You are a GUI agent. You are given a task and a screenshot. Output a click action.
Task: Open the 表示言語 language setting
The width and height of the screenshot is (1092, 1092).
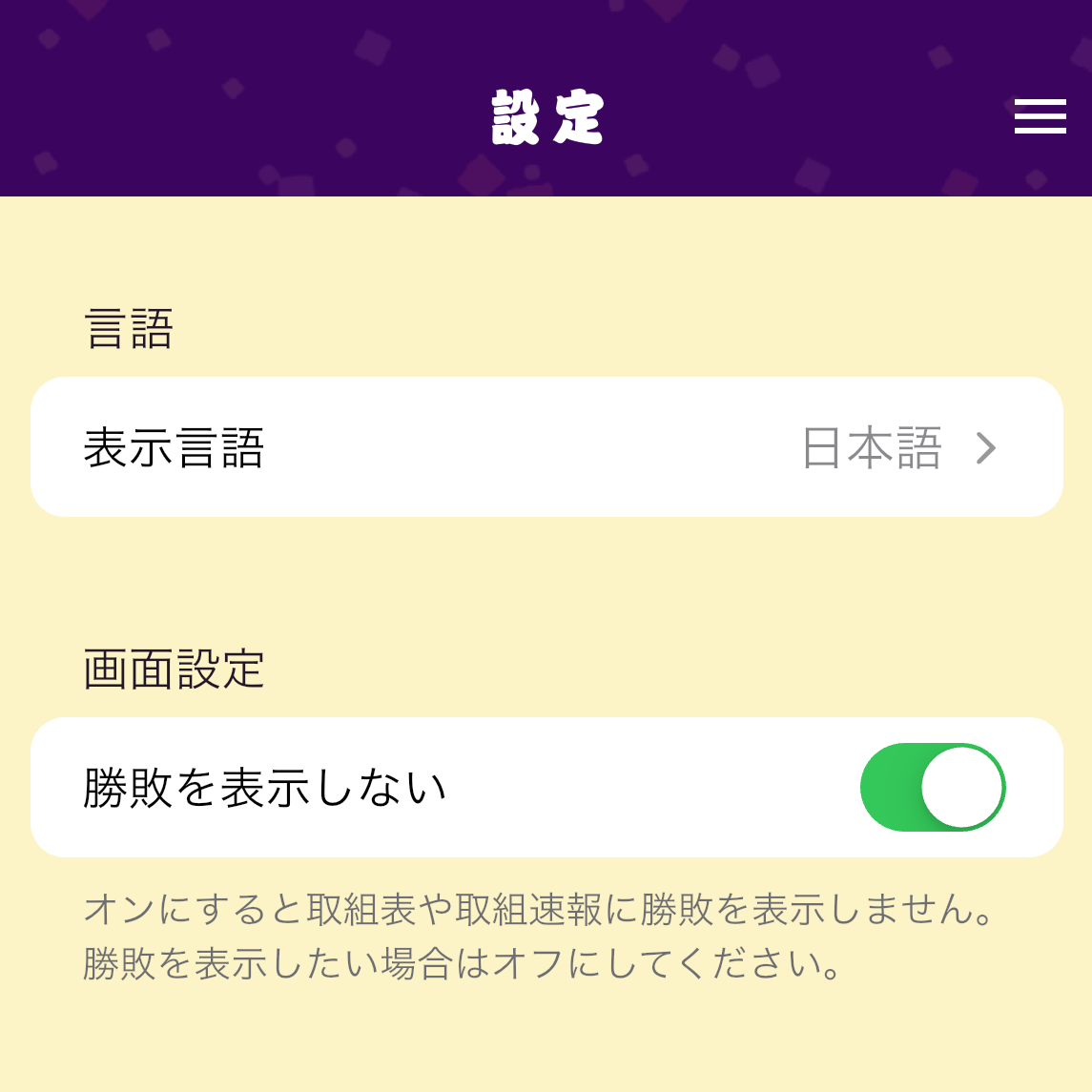point(546,447)
